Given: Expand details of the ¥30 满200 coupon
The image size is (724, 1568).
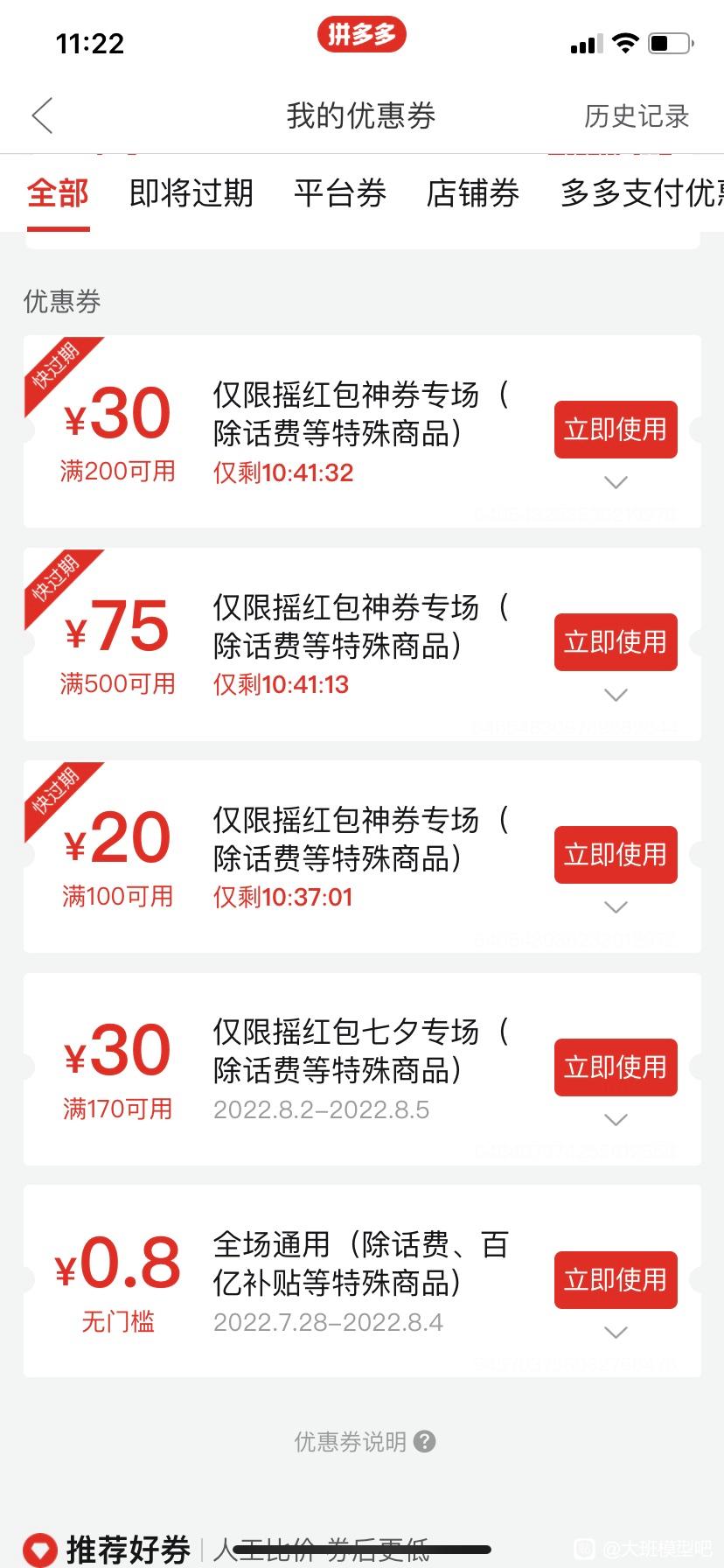Looking at the screenshot, I should tap(616, 482).
